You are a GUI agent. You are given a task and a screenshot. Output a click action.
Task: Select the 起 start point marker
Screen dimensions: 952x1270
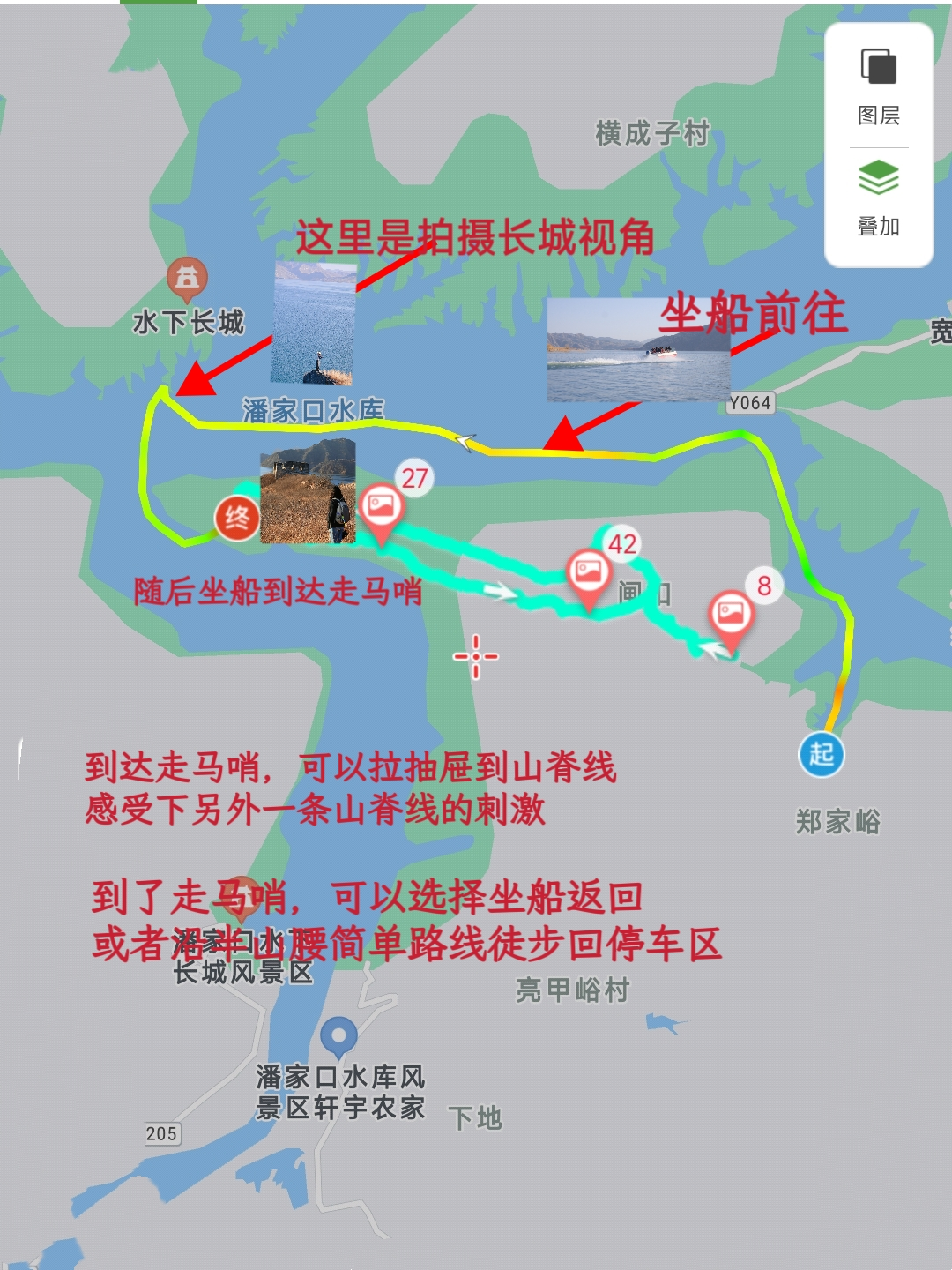point(822,755)
